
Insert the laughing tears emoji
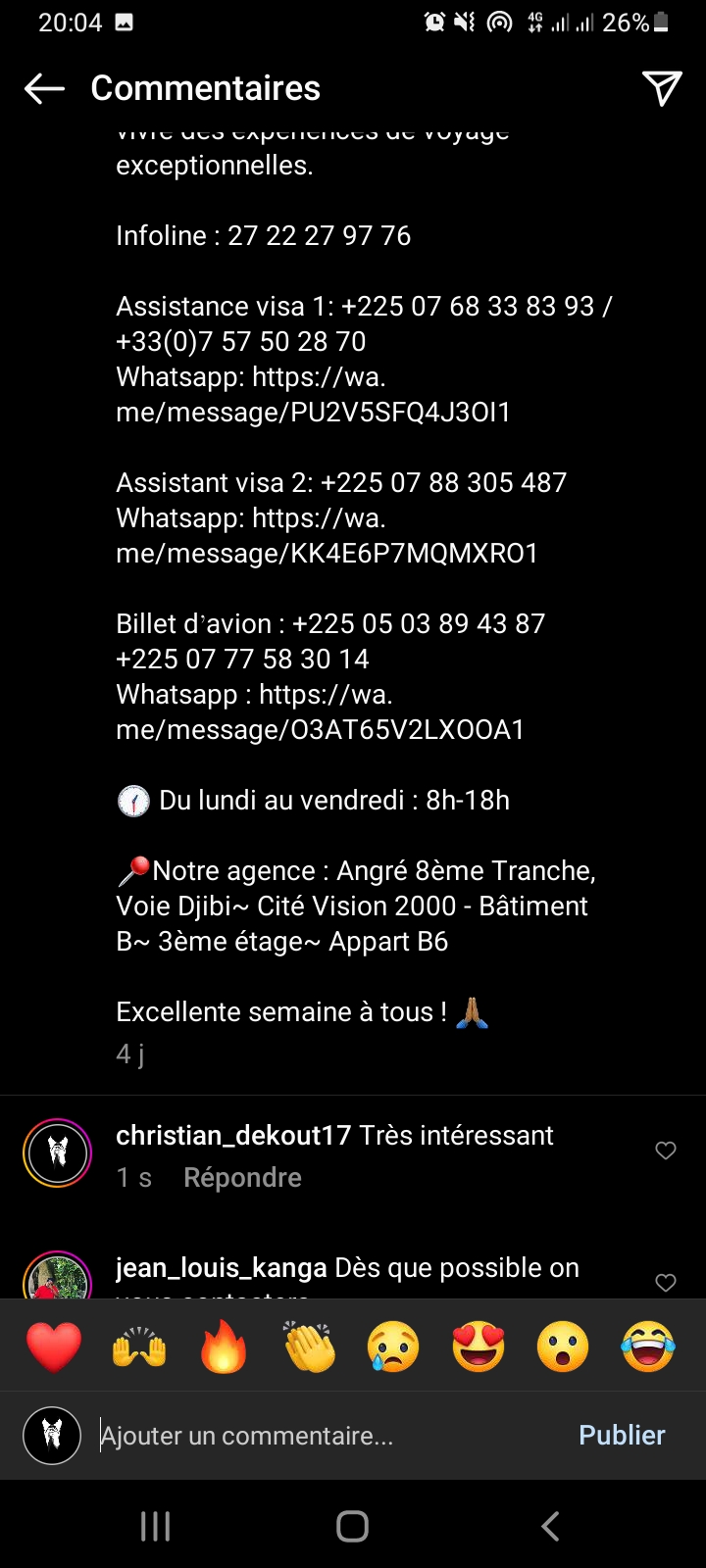(648, 1347)
